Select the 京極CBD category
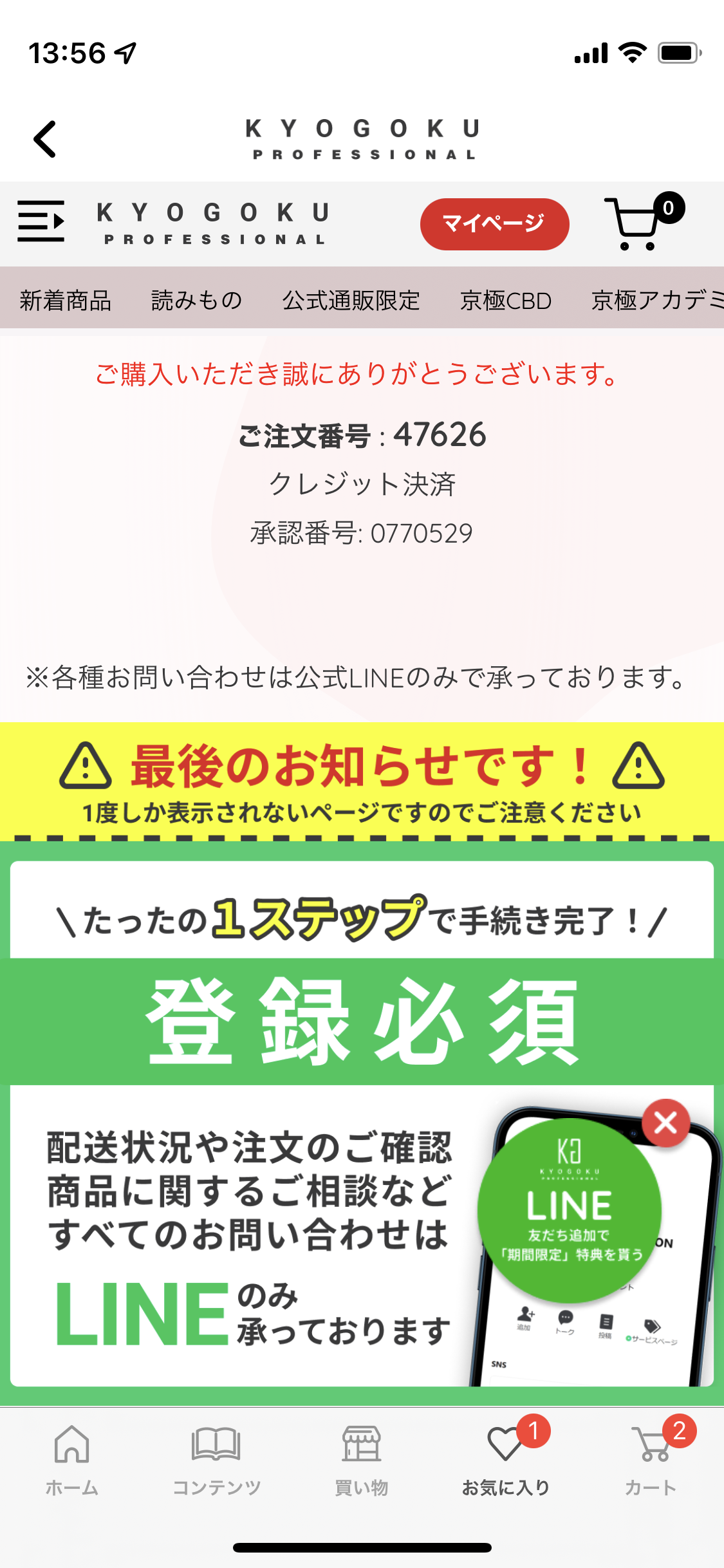The image size is (724, 1568). [506, 301]
